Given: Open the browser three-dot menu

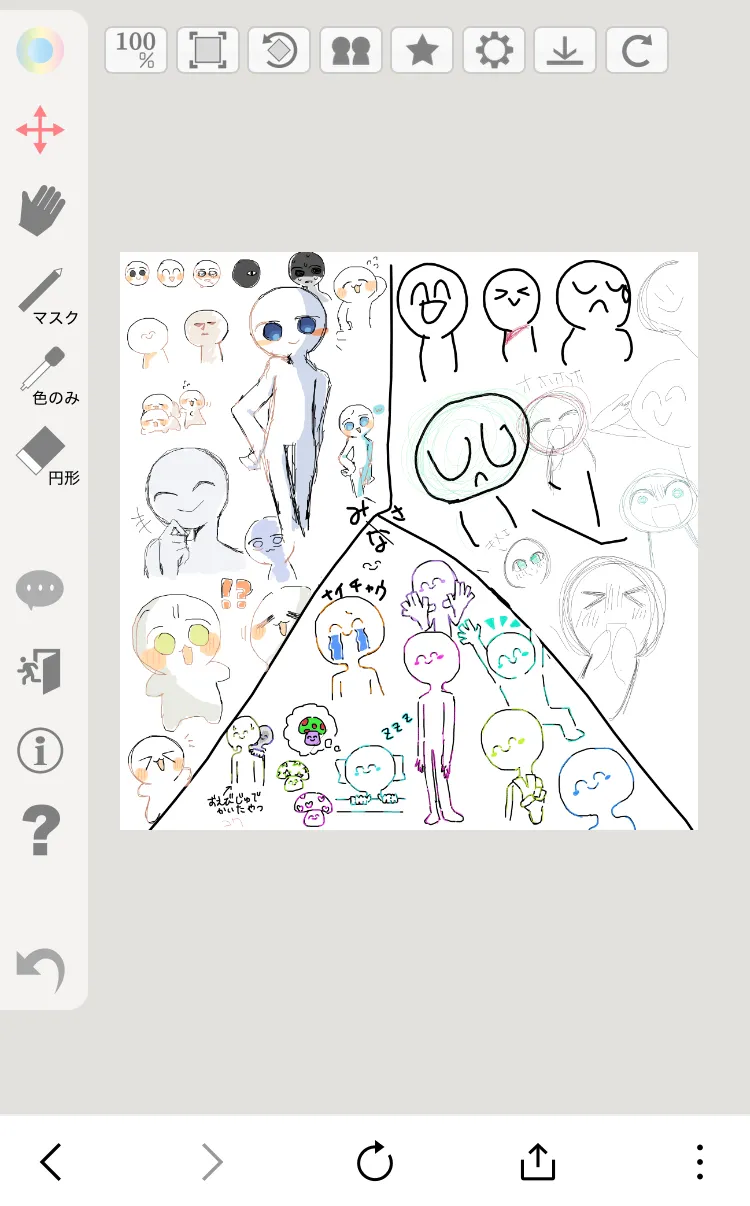Looking at the screenshot, I should [x=700, y=1162].
